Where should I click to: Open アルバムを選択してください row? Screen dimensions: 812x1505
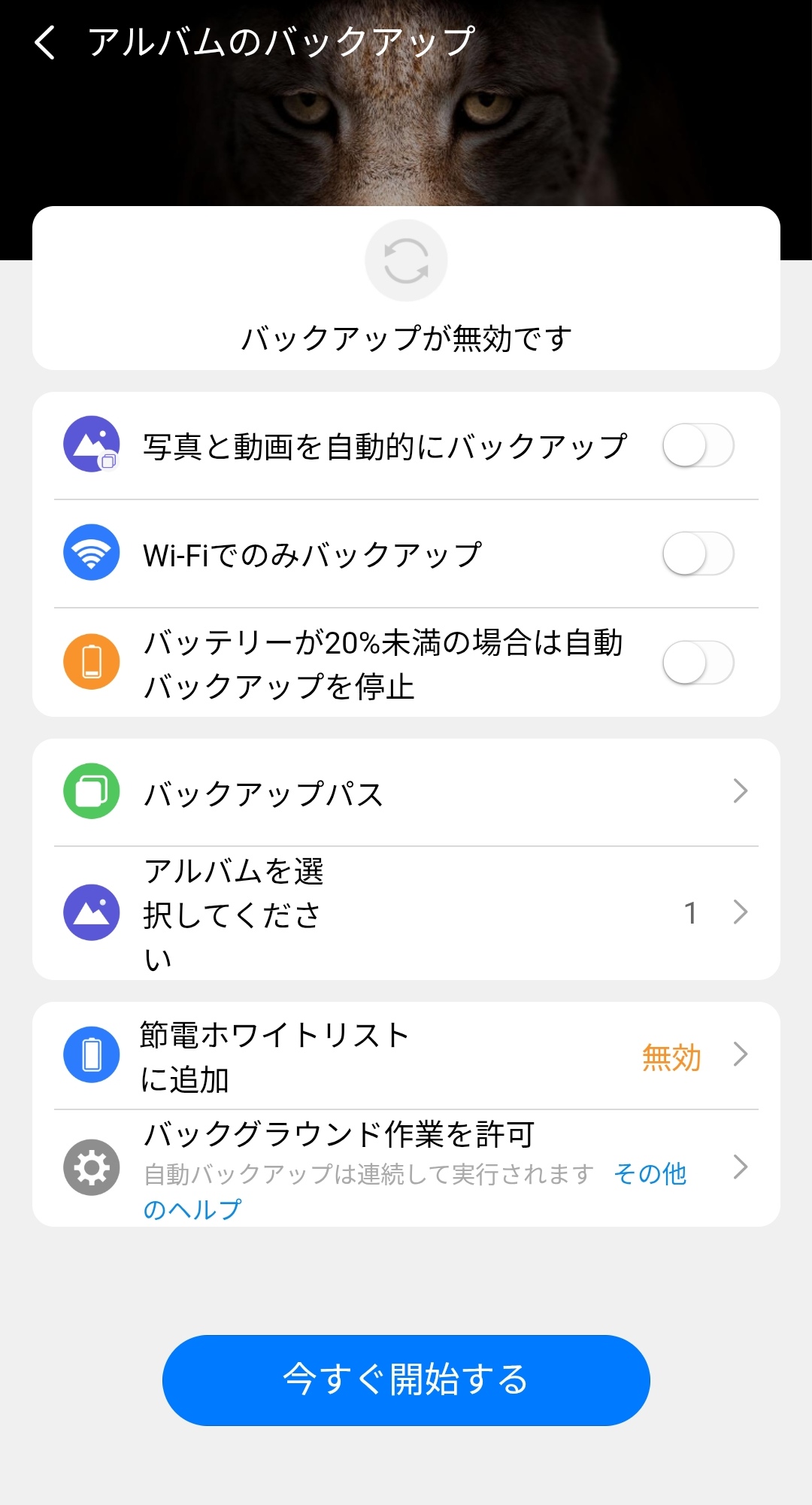pyautogui.click(x=406, y=913)
